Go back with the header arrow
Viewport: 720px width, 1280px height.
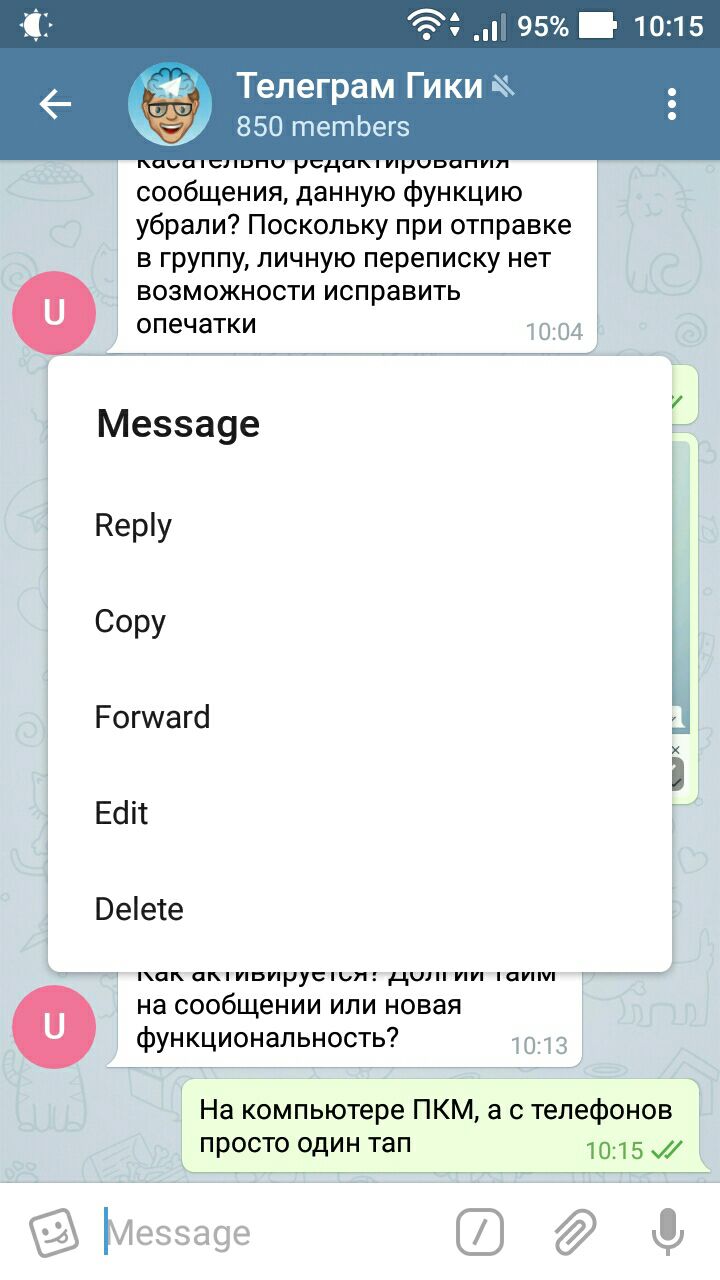click(55, 104)
